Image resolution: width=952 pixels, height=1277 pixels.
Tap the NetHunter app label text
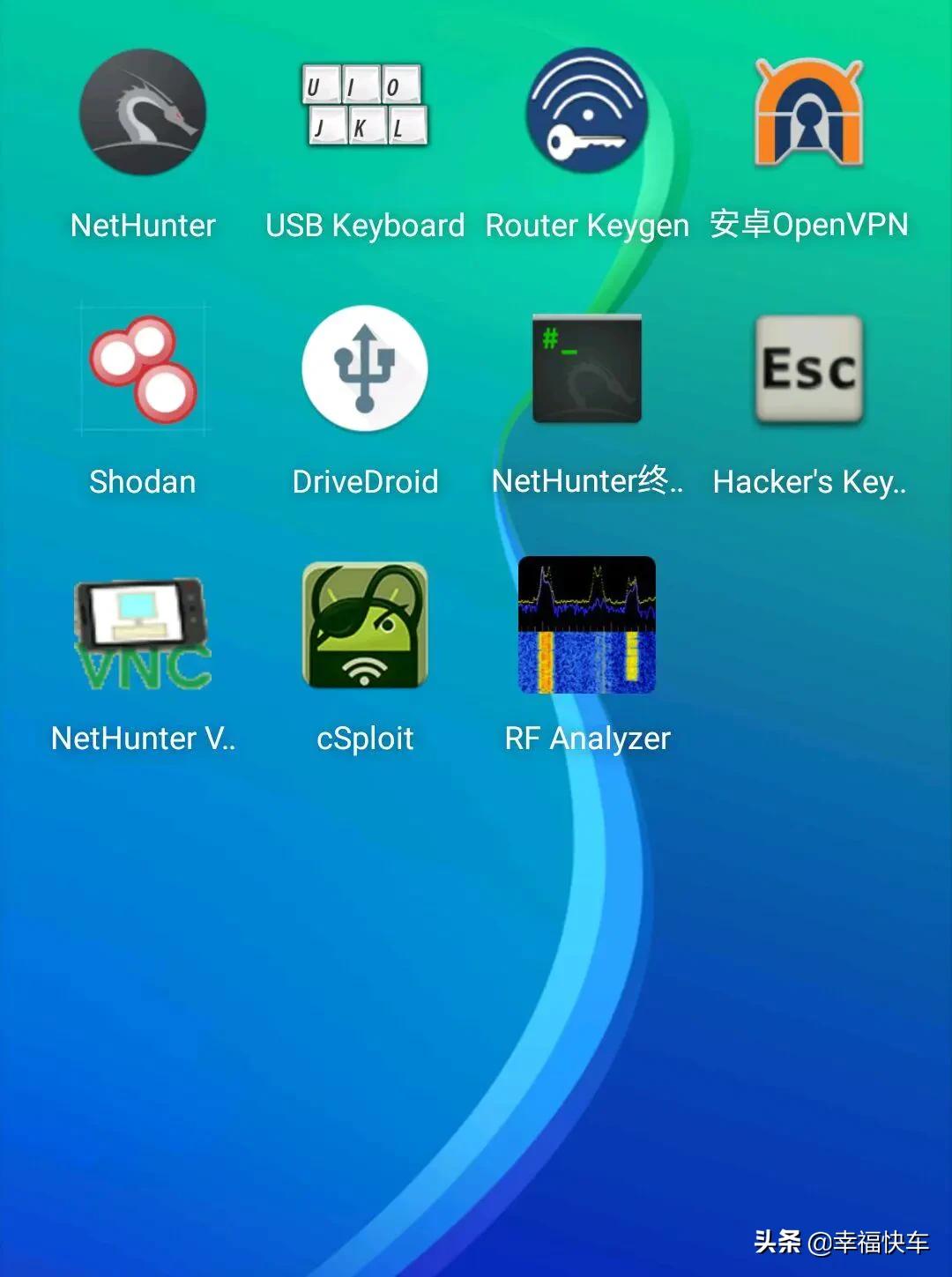143,226
